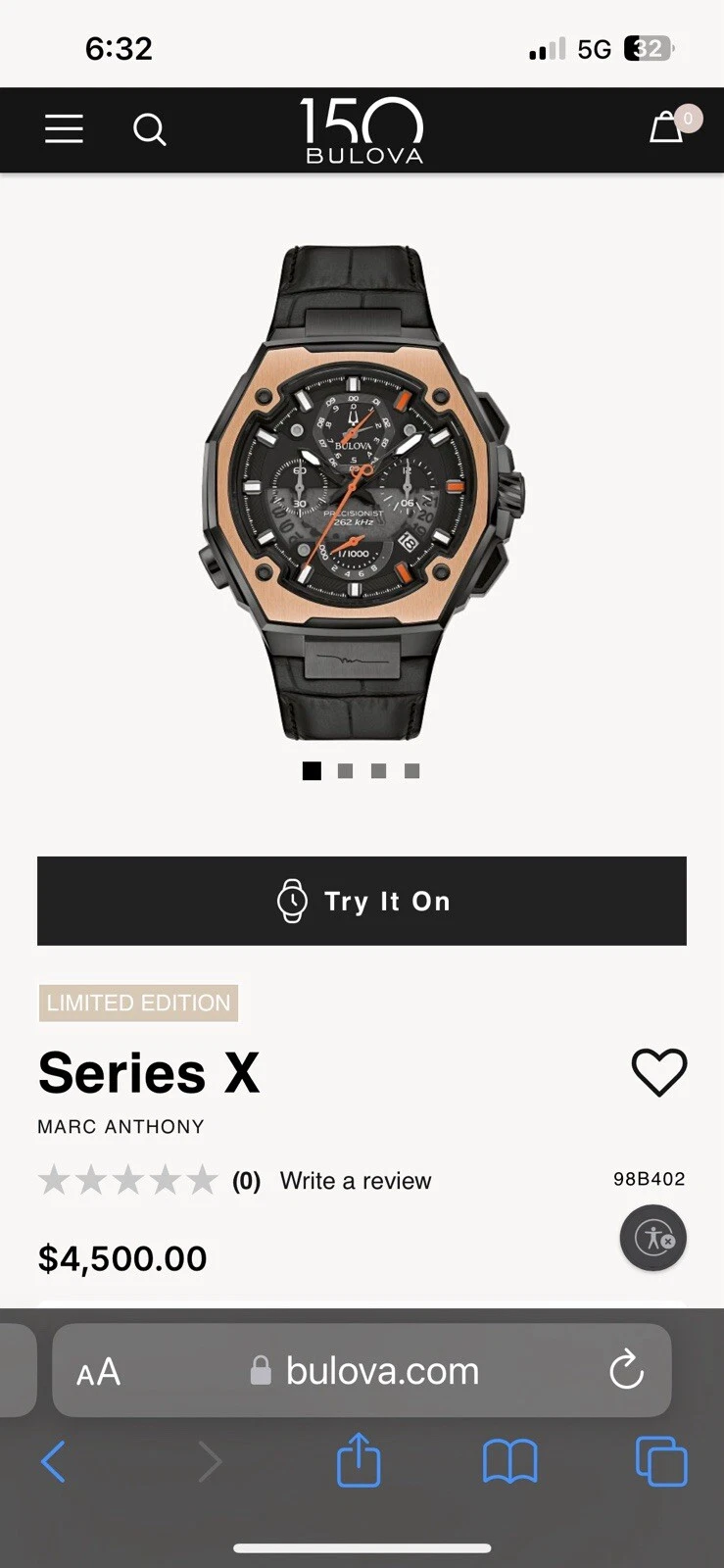Open the shopping bag
This screenshot has width=724, height=1568.
point(667,127)
